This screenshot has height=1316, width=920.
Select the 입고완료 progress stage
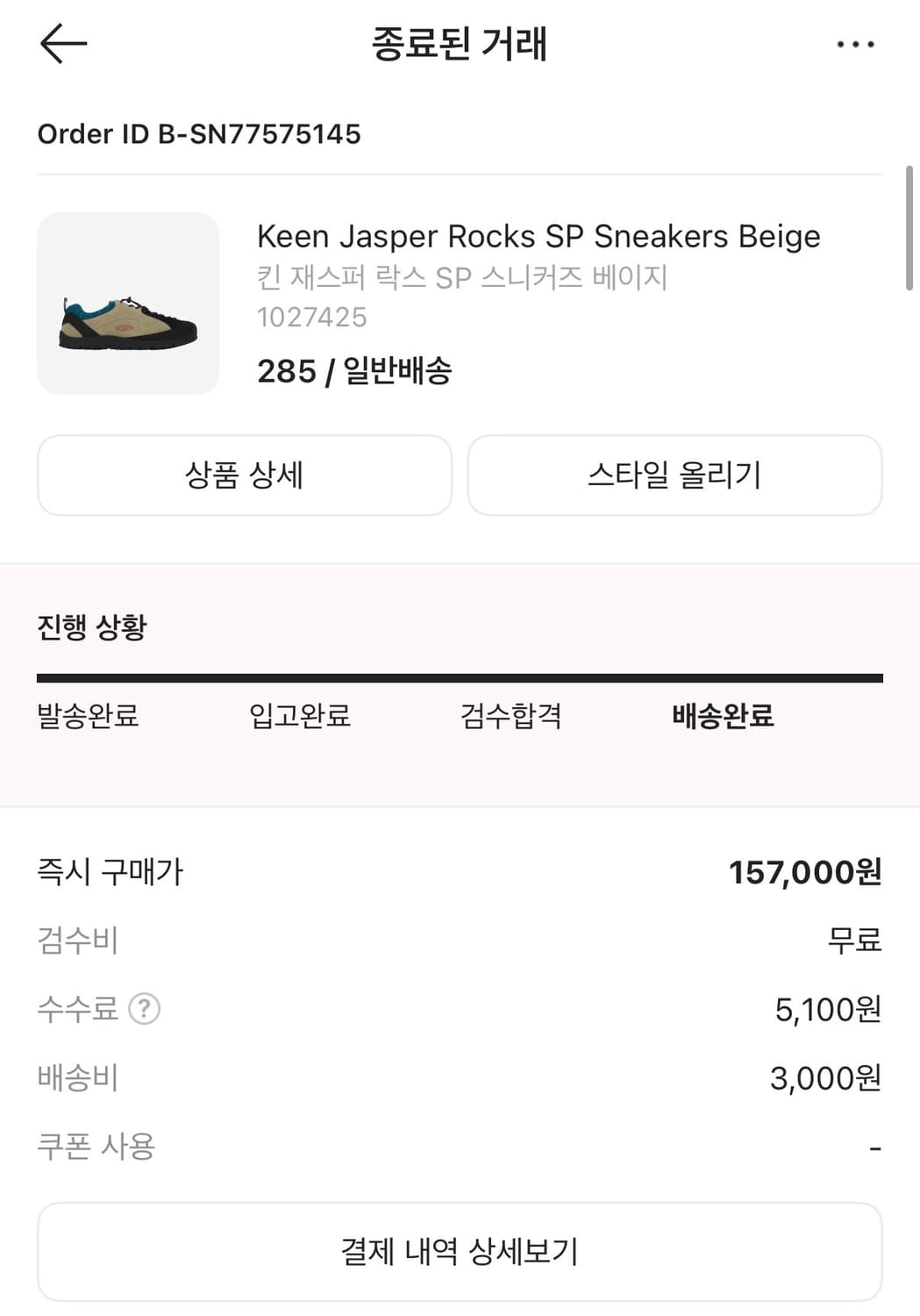(300, 717)
